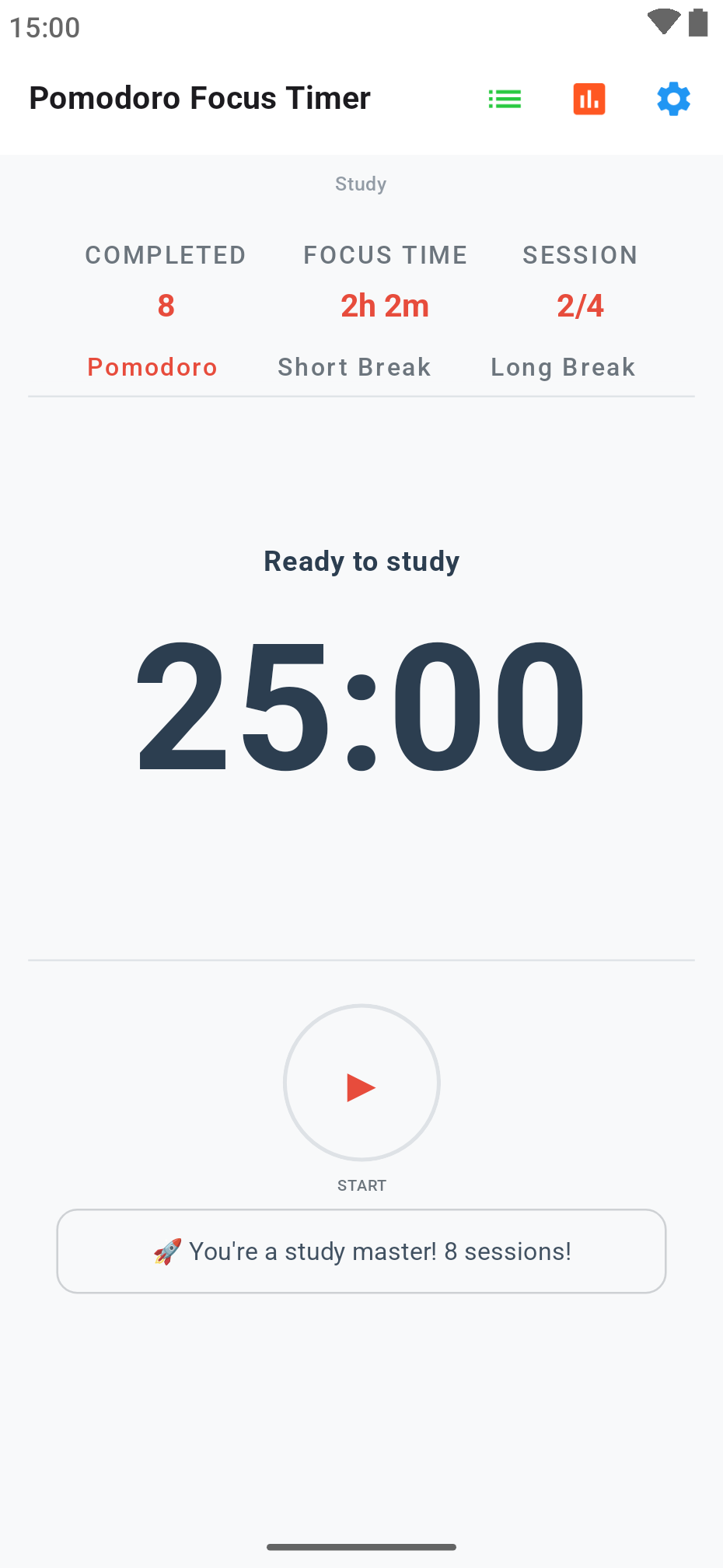The image size is (723, 1568).
Task: Tap the SESSION counter showing 2/4
Action: pos(580,306)
